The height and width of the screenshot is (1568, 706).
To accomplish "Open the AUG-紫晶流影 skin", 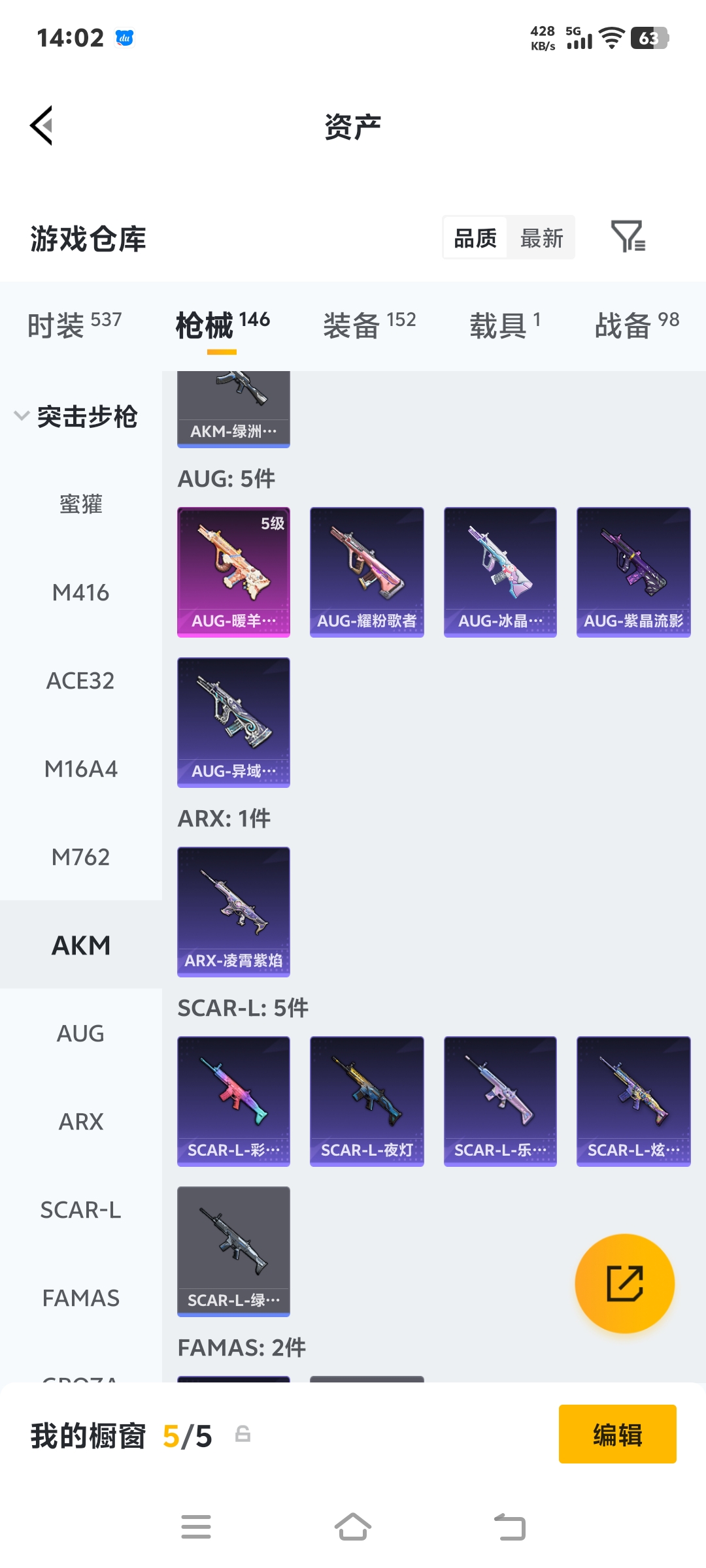I will [633, 572].
